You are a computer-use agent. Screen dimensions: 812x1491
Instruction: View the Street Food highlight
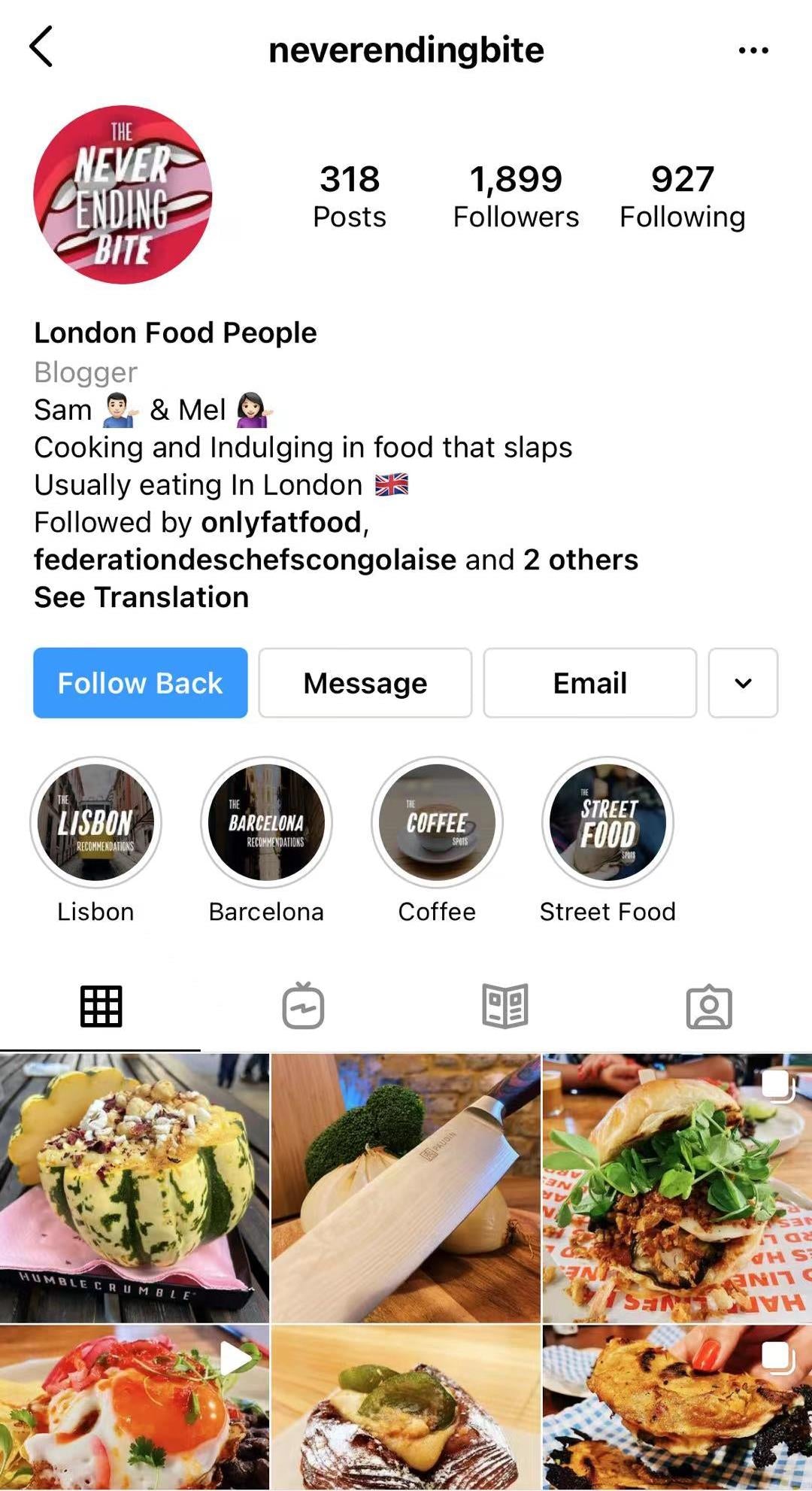coord(607,822)
